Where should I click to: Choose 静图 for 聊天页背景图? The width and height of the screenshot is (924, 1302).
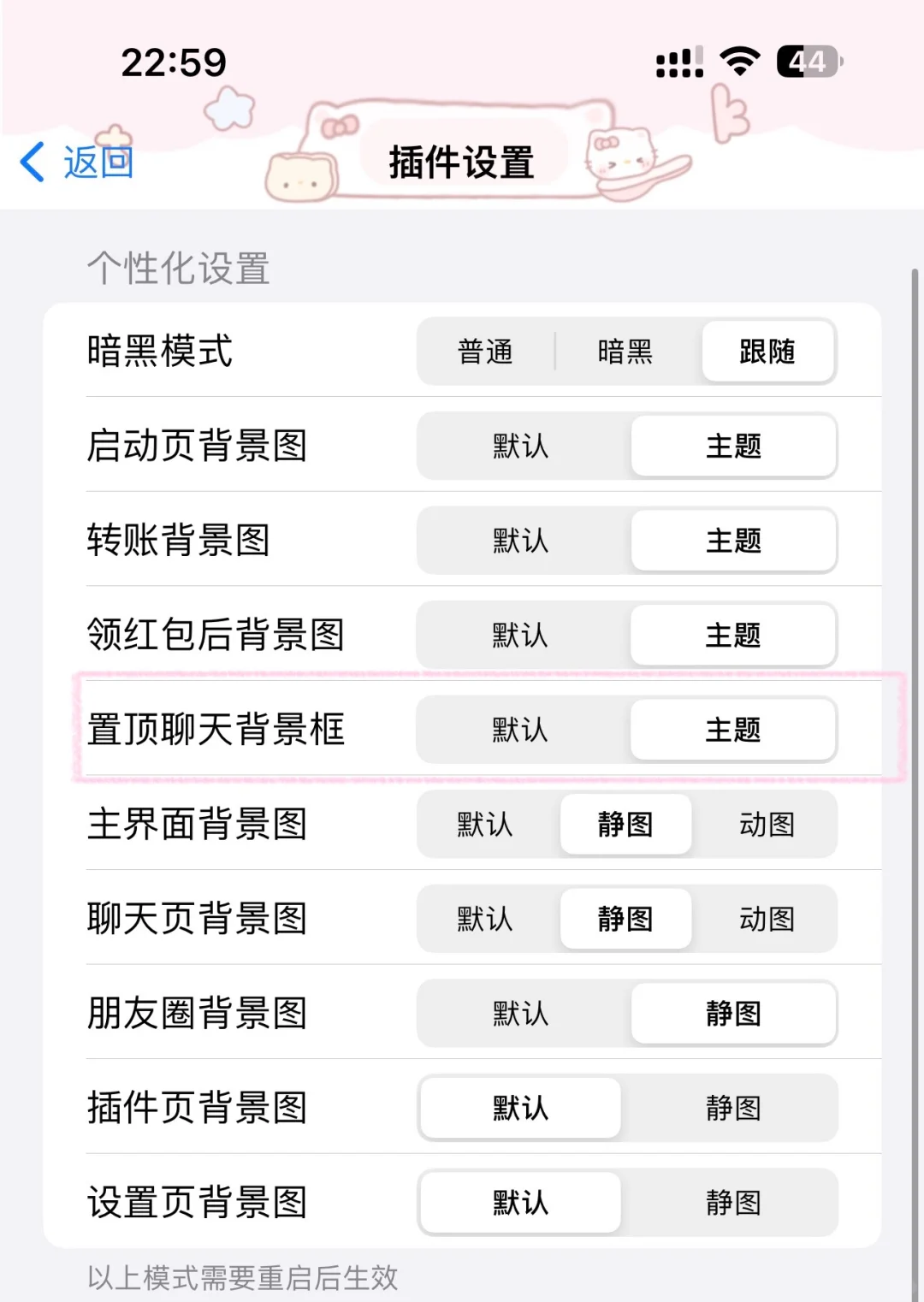pyautogui.click(x=625, y=920)
